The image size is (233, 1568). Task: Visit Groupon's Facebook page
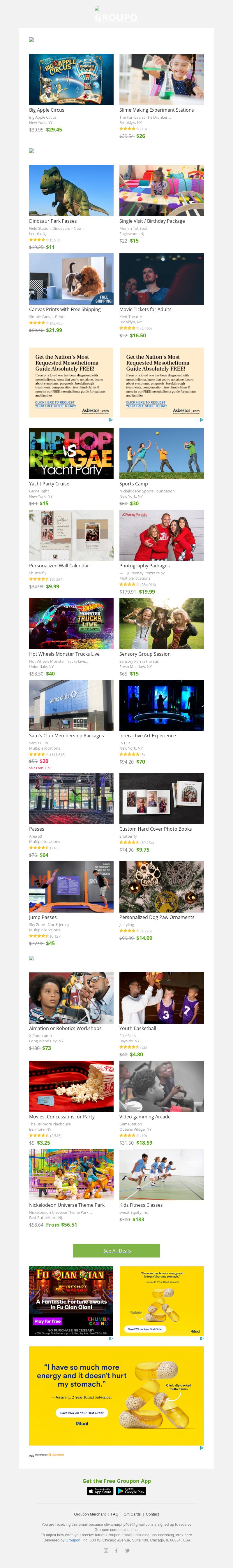[x=116, y=1550]
